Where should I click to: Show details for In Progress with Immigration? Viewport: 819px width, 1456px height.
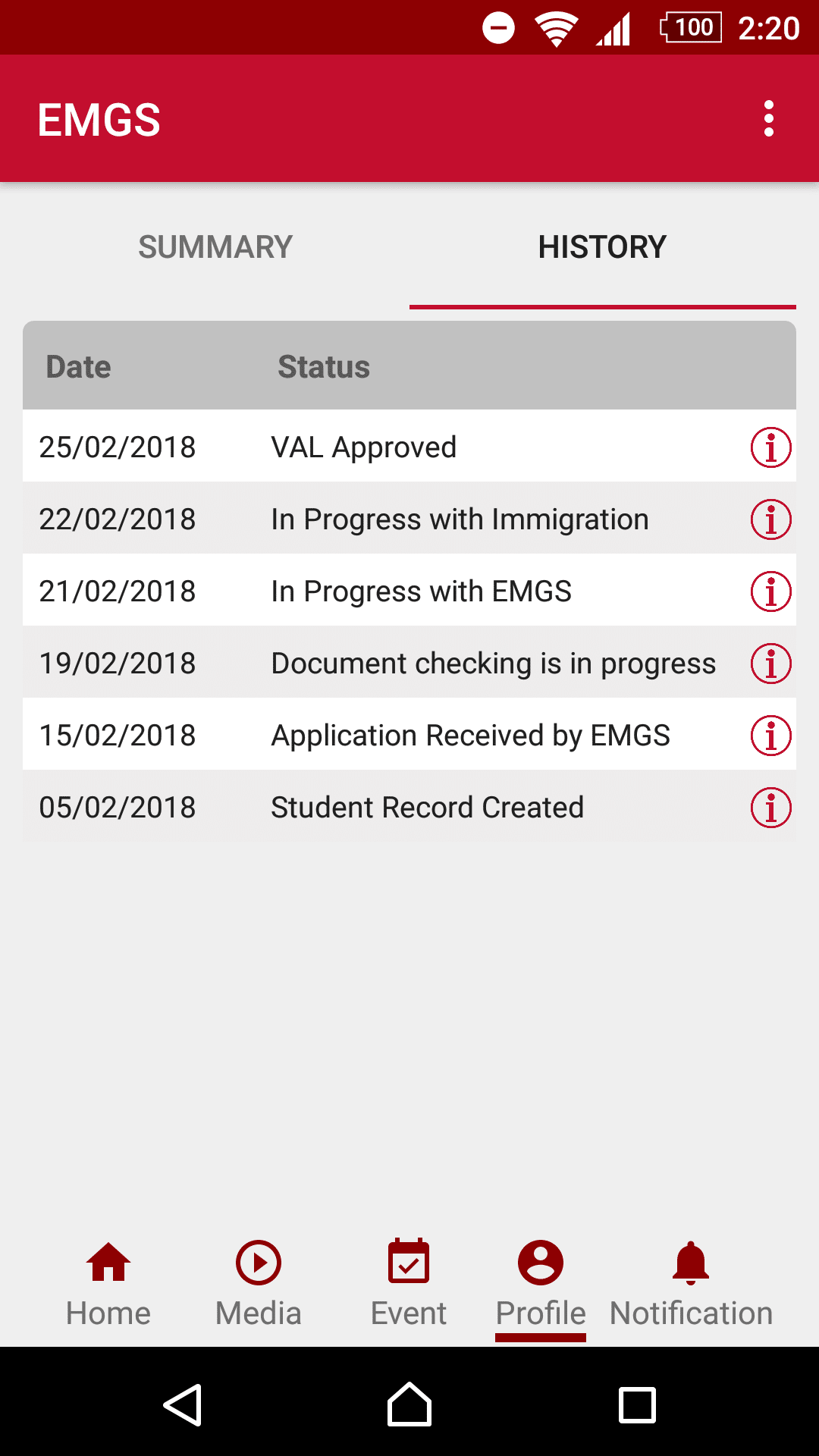[770, 519]
